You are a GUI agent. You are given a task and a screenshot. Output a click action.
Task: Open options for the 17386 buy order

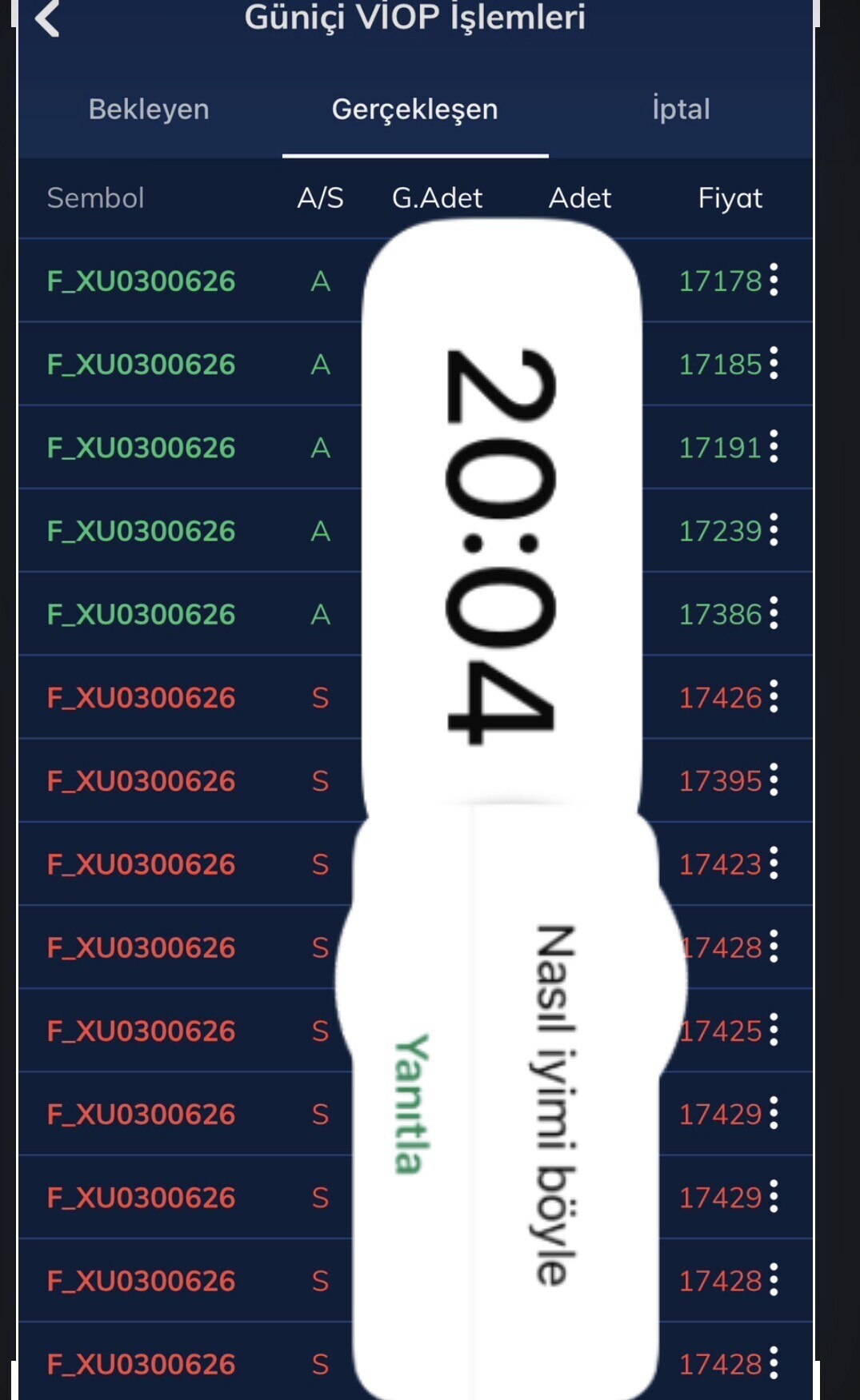click(x=774, y=613)
